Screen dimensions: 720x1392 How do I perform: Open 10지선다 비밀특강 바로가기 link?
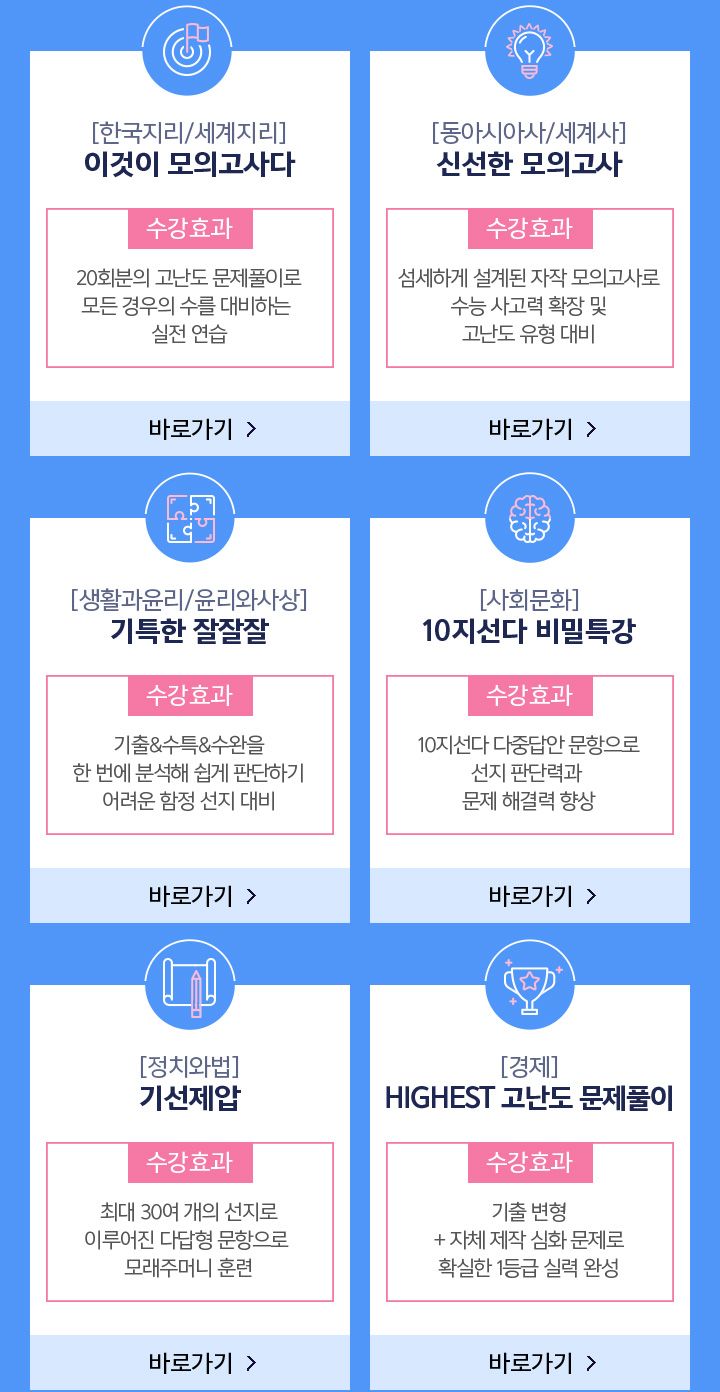(x=530, y=896)
